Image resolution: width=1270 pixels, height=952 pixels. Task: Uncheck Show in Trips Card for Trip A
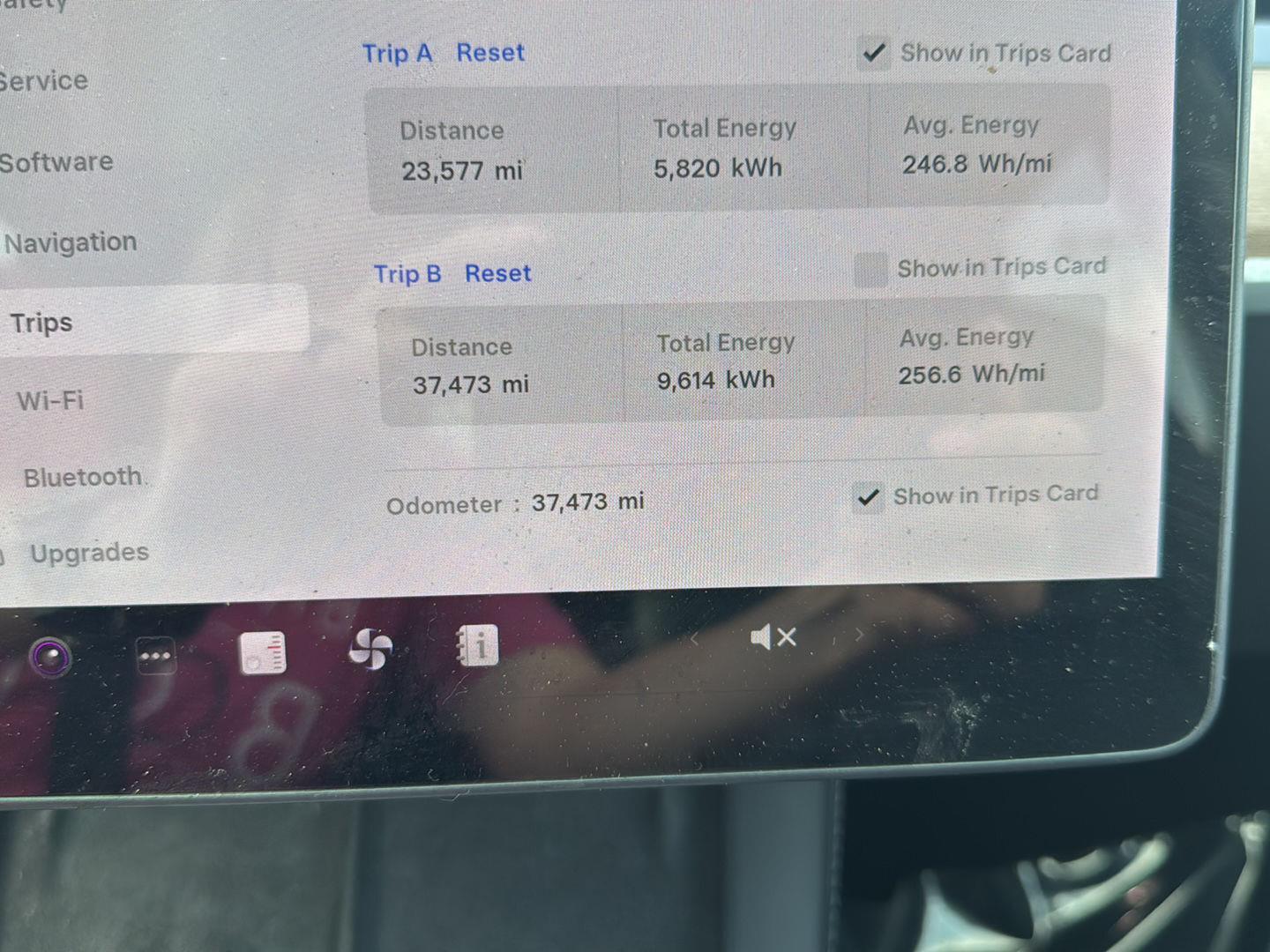pos(873,54)
